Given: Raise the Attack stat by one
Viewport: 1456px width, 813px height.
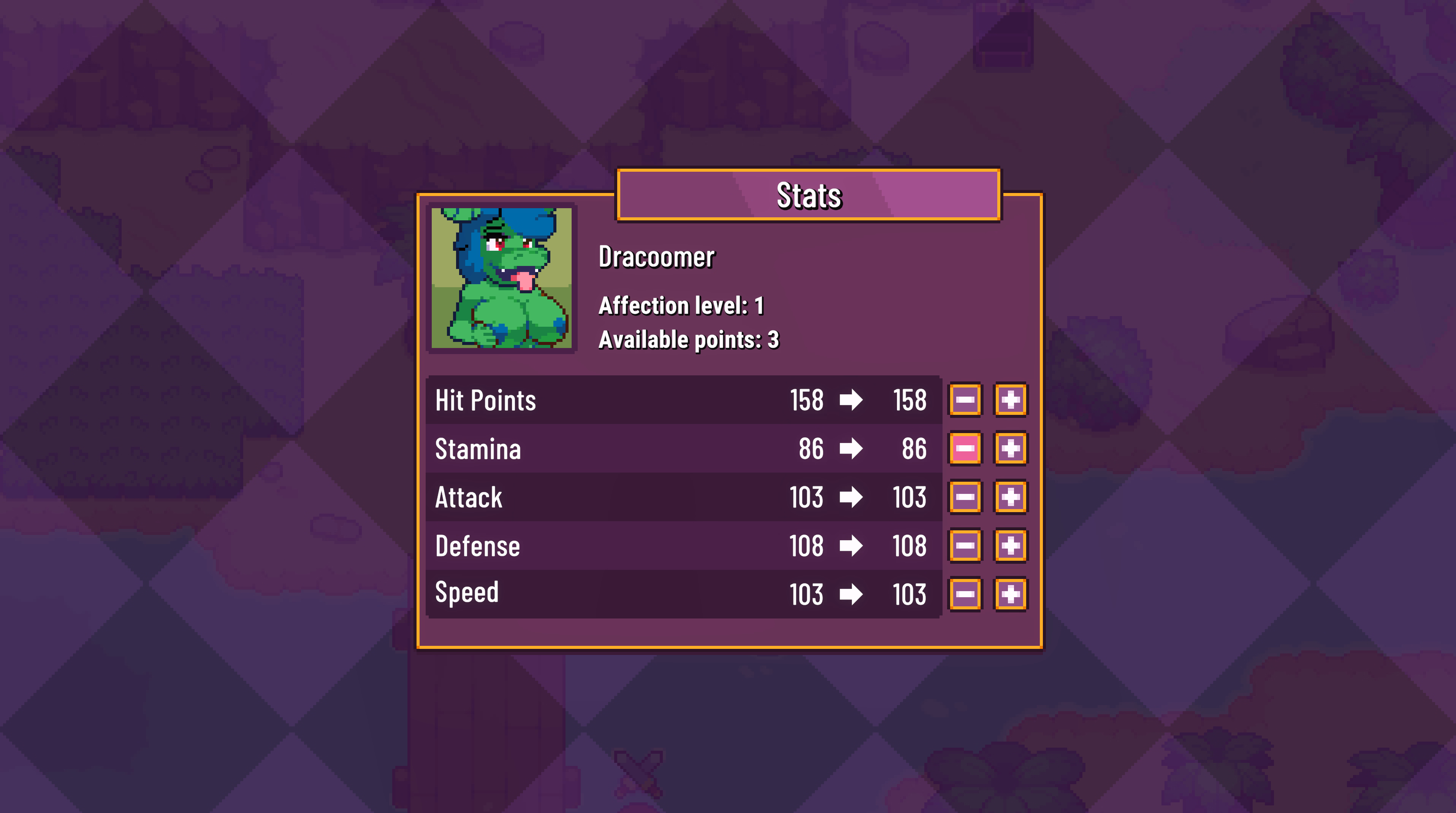Looking at the screenshot, I should [1010, 497].
